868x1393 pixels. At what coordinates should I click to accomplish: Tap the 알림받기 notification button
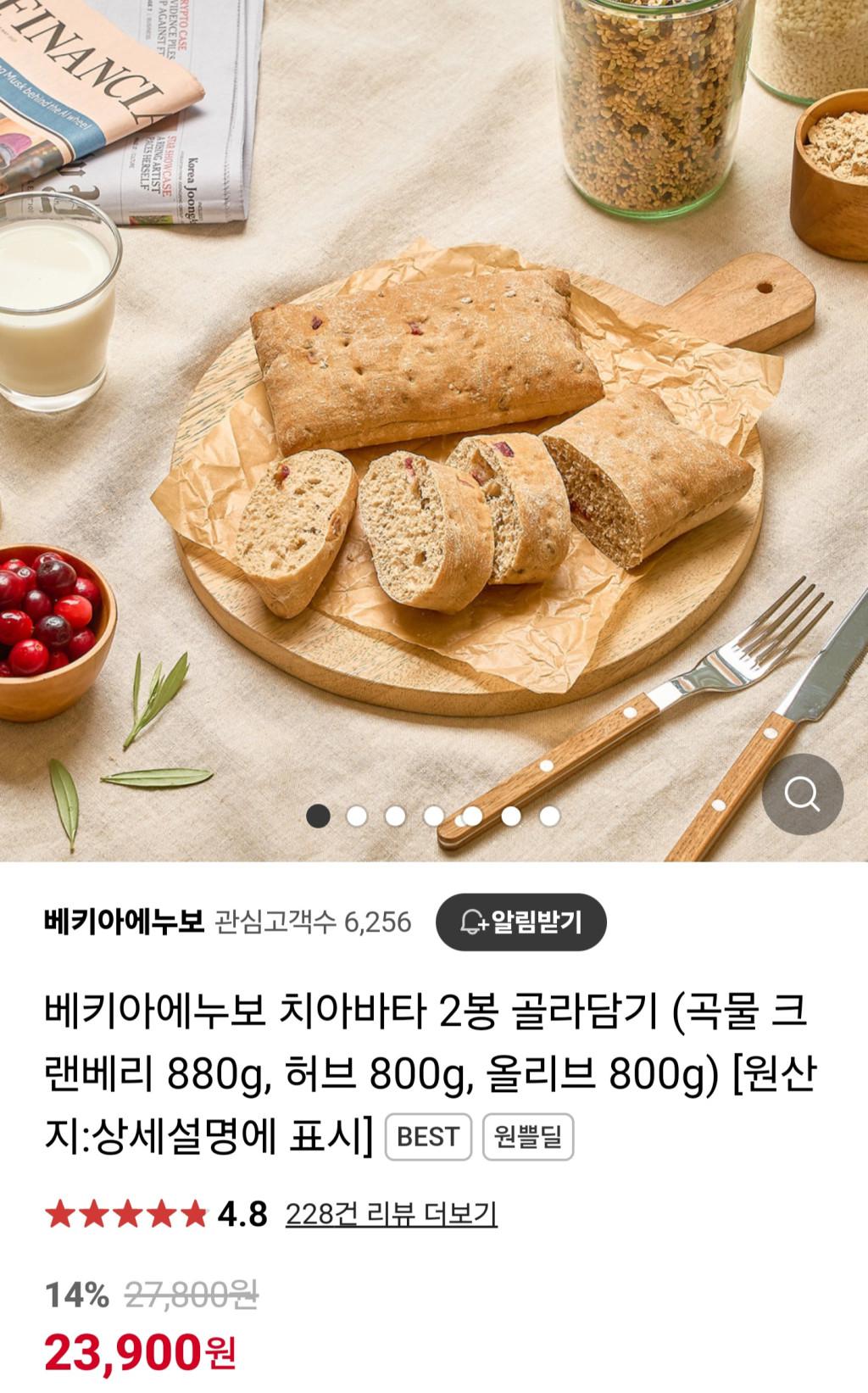(521, 922)
